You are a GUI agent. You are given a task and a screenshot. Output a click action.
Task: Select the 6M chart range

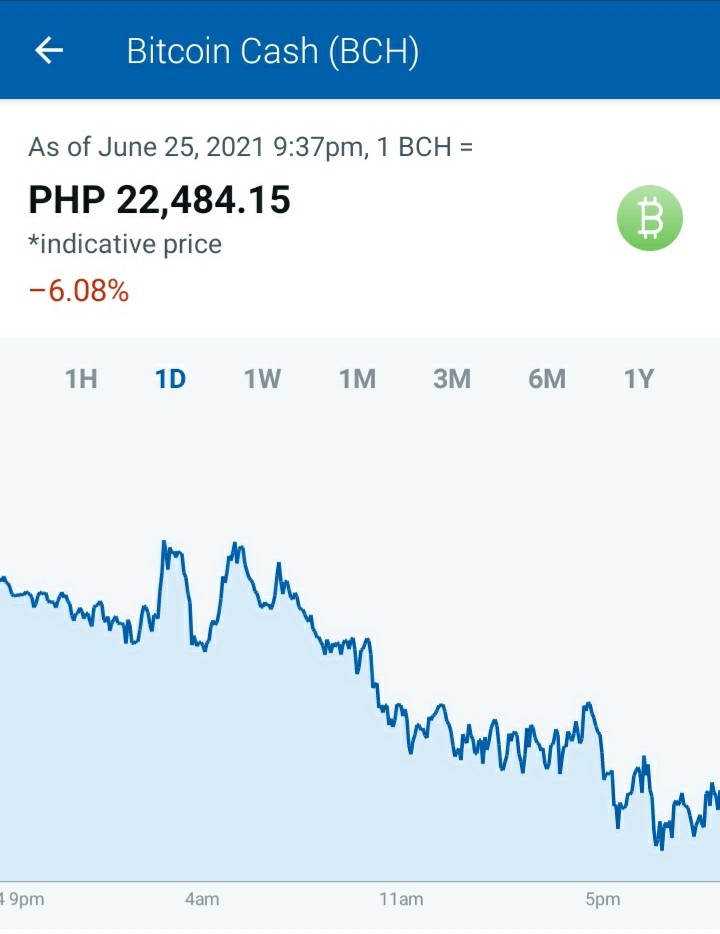[x=547, y=379]
